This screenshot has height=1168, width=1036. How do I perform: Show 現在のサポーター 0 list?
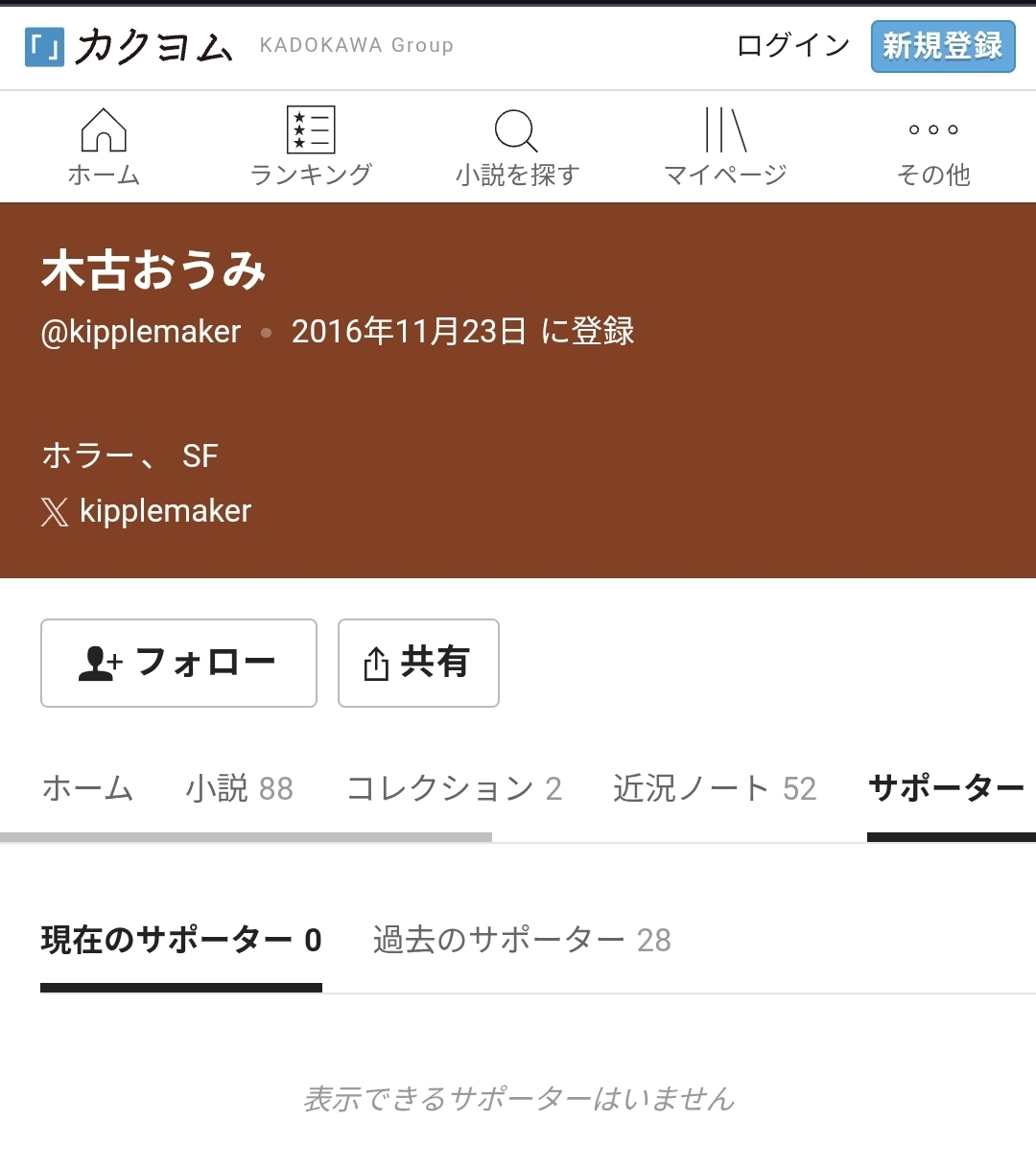pyautogui.click(x=181, y=940)
